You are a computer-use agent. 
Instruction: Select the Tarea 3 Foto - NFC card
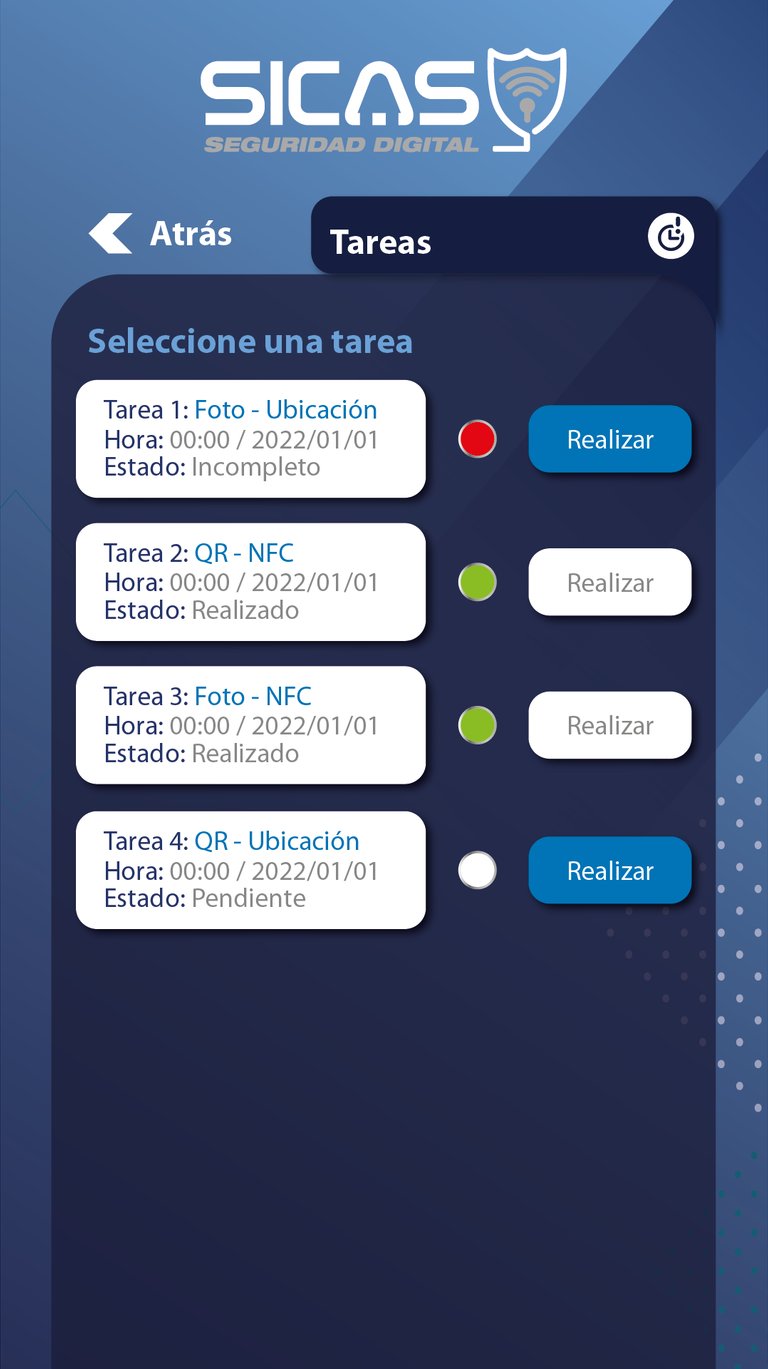250,725
